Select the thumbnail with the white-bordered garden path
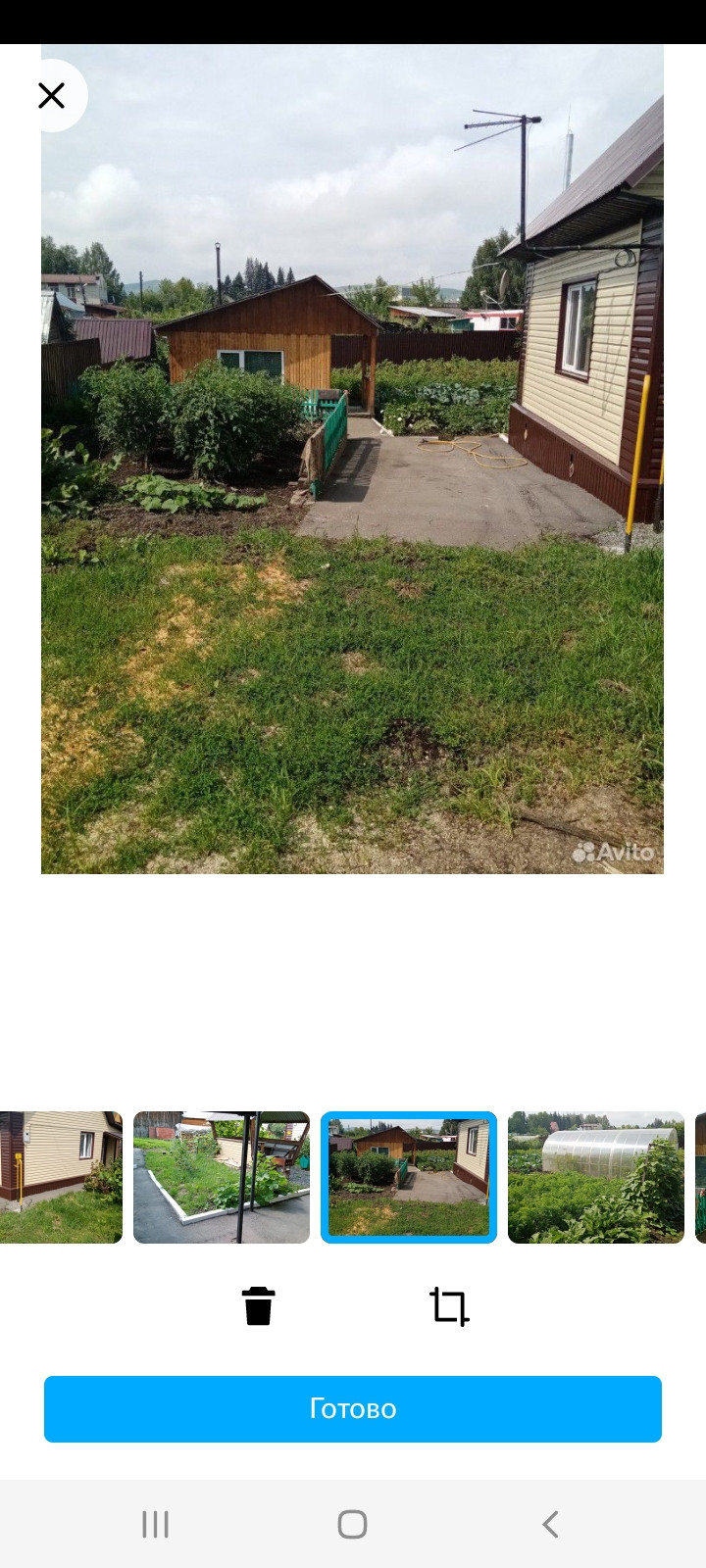The image size is (706, 1568). click(222, 1177)
